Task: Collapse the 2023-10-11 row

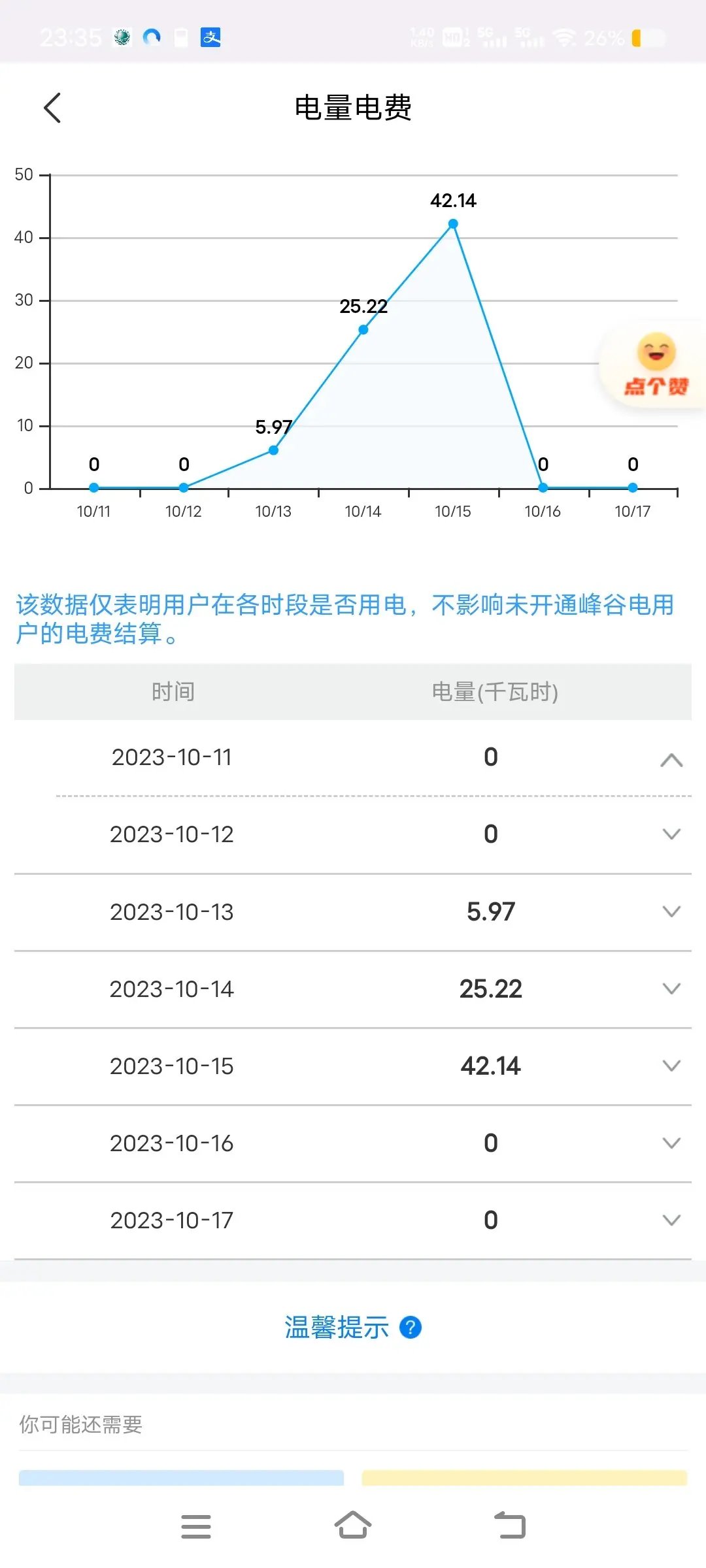Action: click(x=671, y=759)
